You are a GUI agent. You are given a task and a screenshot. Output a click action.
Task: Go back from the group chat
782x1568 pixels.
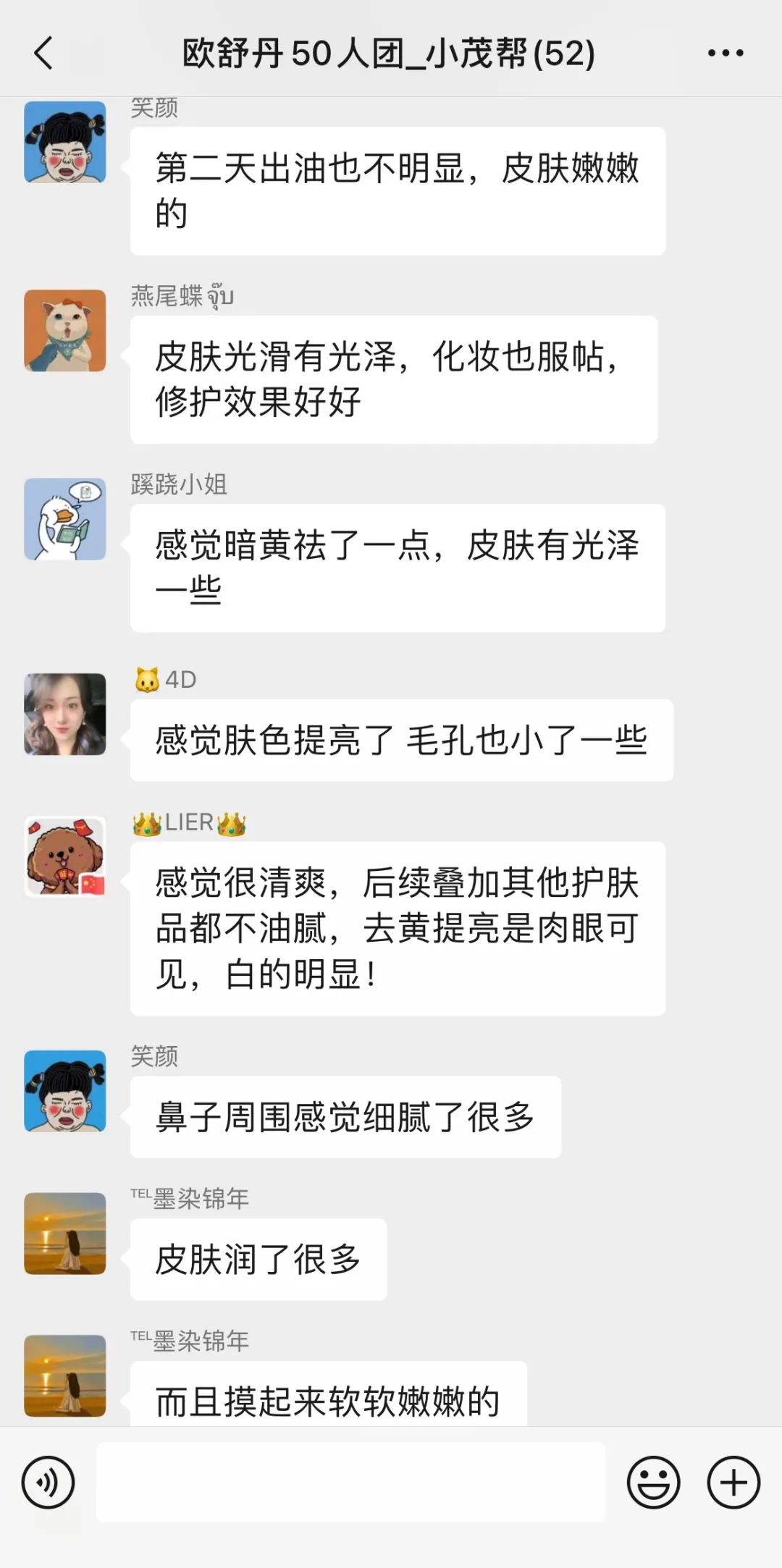(x=43, y=53)
